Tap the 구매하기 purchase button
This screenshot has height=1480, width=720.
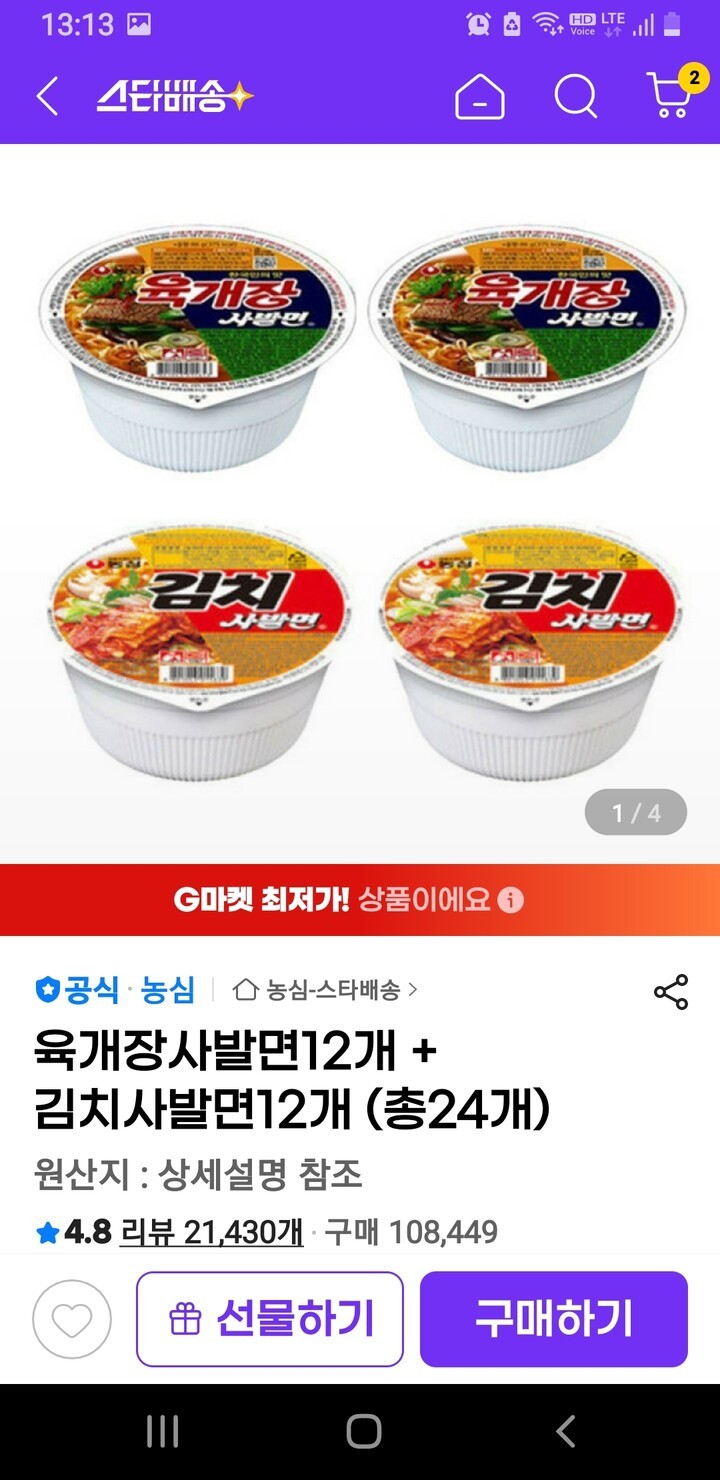[553, 1319]
